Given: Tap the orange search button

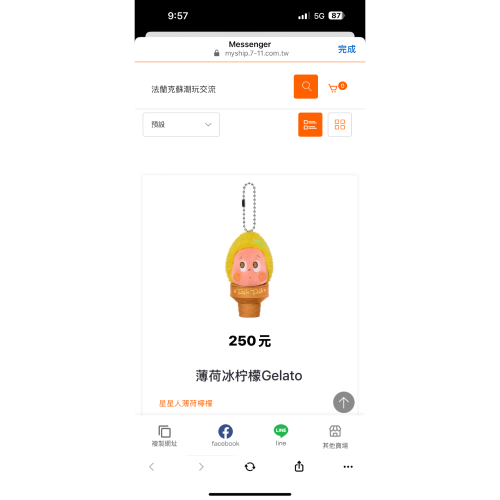Looking at the screenshot, I should click(306, 87).
